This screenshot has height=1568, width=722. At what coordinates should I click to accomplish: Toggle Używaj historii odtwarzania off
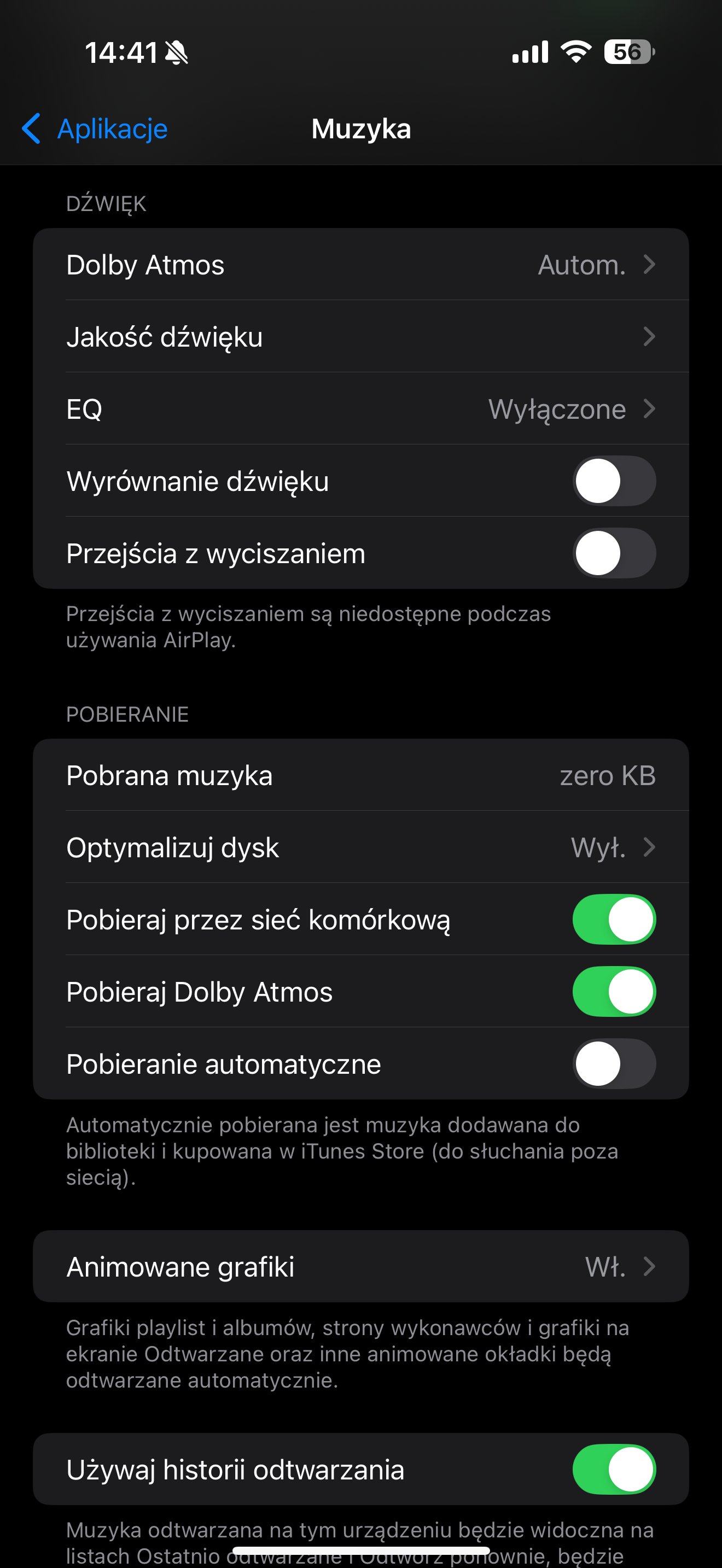coord(614,1470)
